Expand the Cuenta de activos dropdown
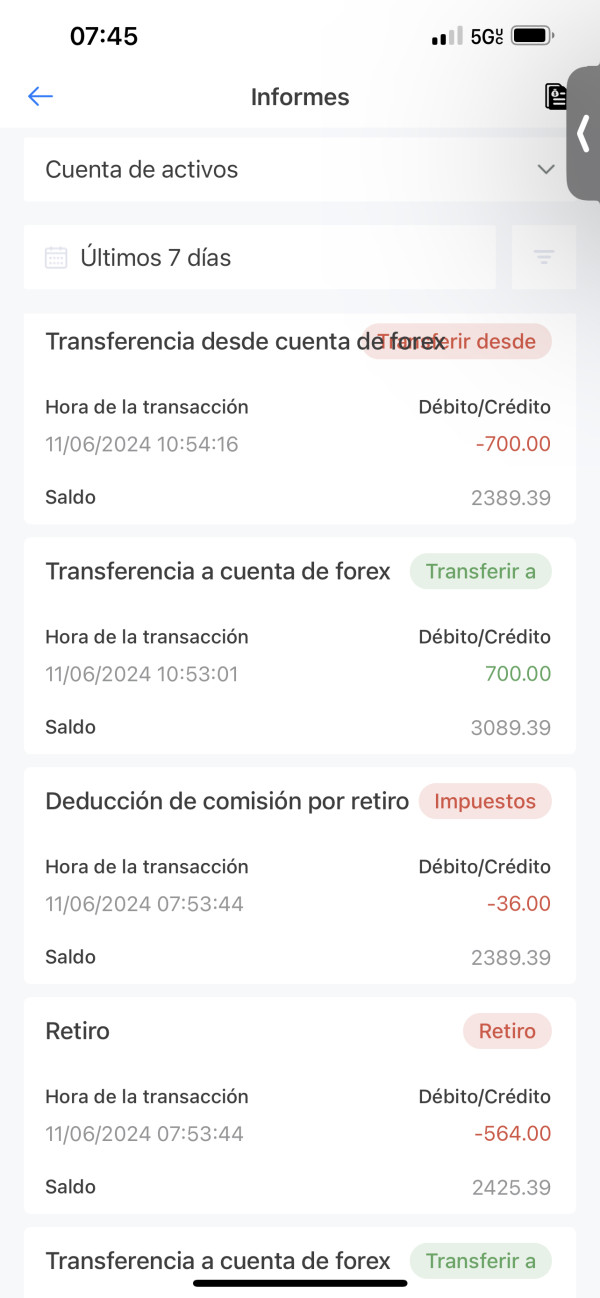Image resolution: width=600 pixels, height=1298 pixels. [x=300, y=169]
